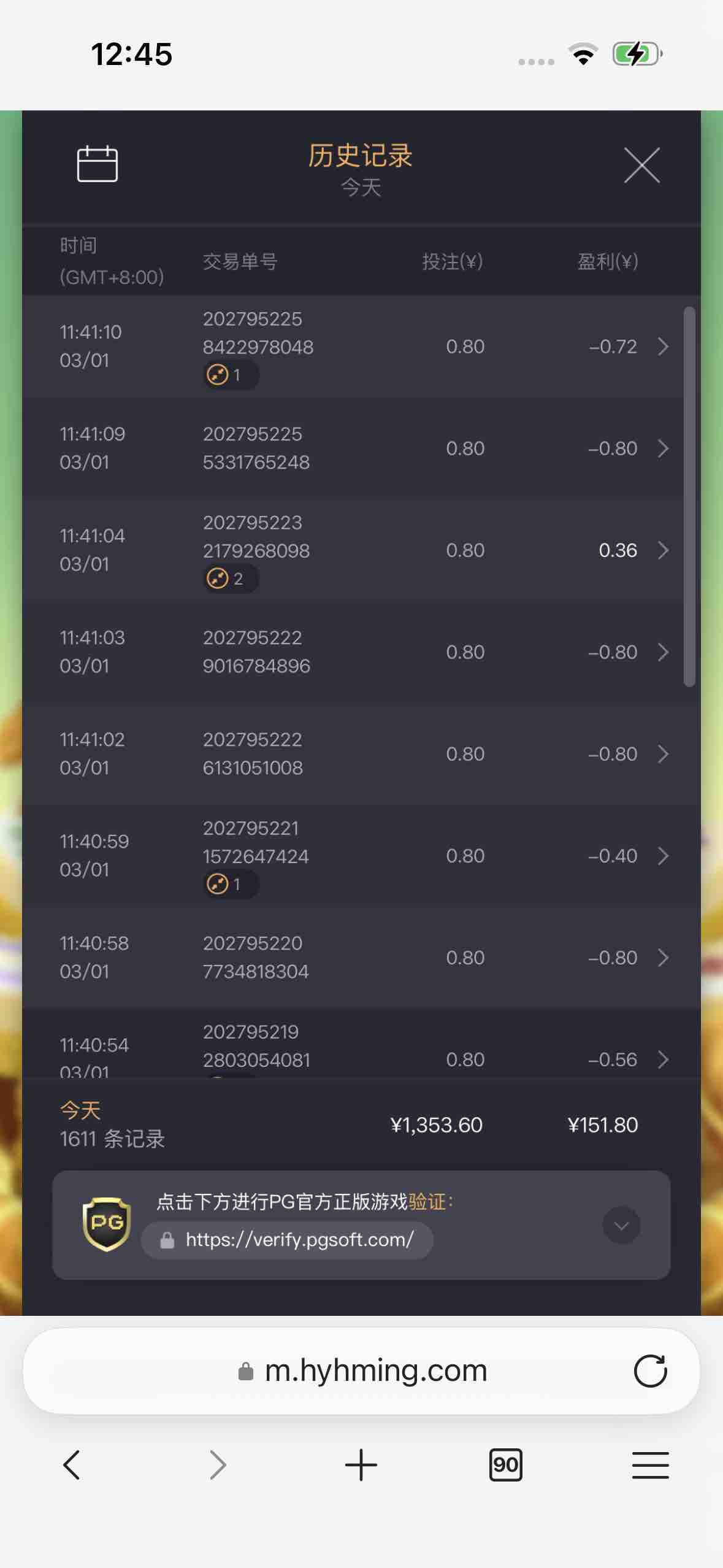Open record from 11:41:10 with -0.72 profit
Screen dimensions: 723x1568
coord(662,347)
